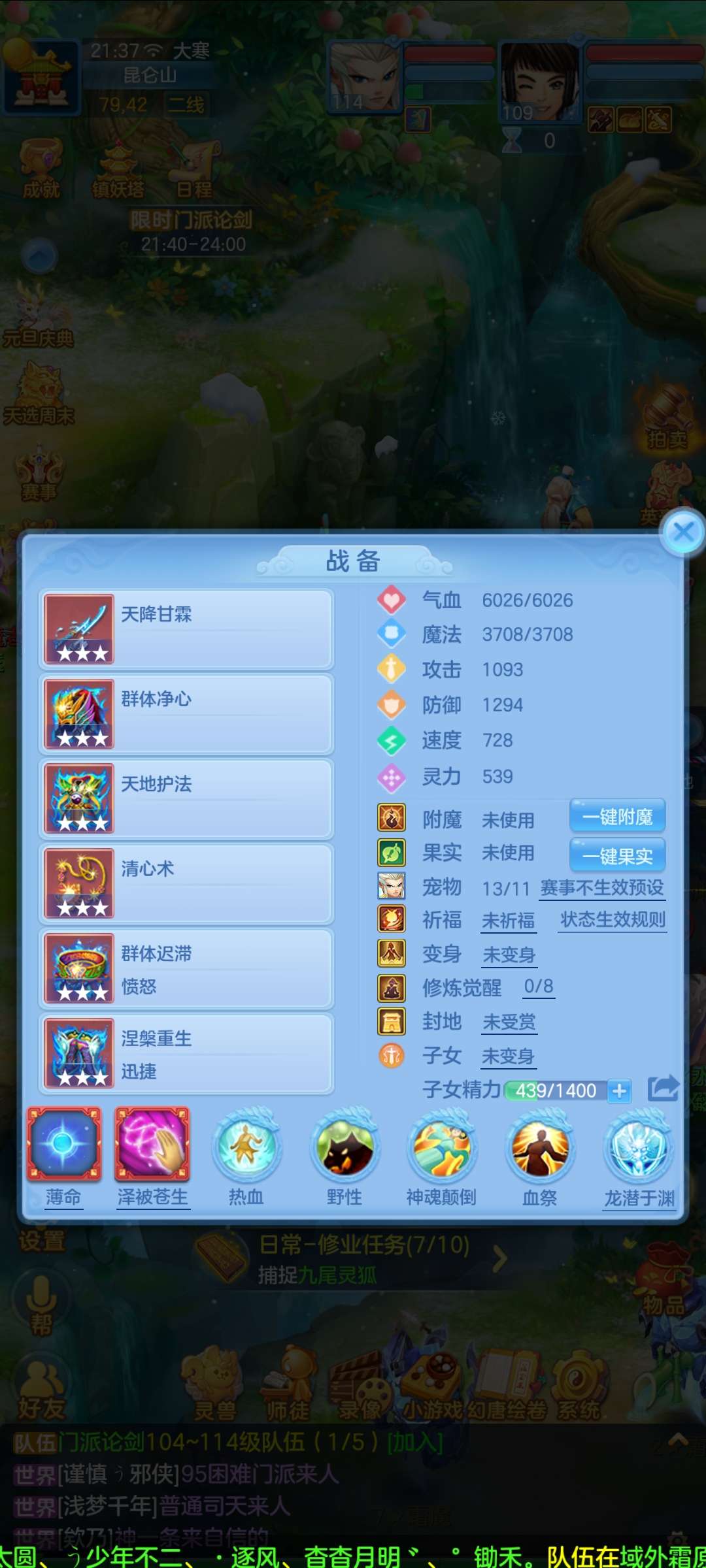This screenshot has height=1568, width=706.
Task: Open 修炼觉醒 0/8 link
Action: click(539, 987)
